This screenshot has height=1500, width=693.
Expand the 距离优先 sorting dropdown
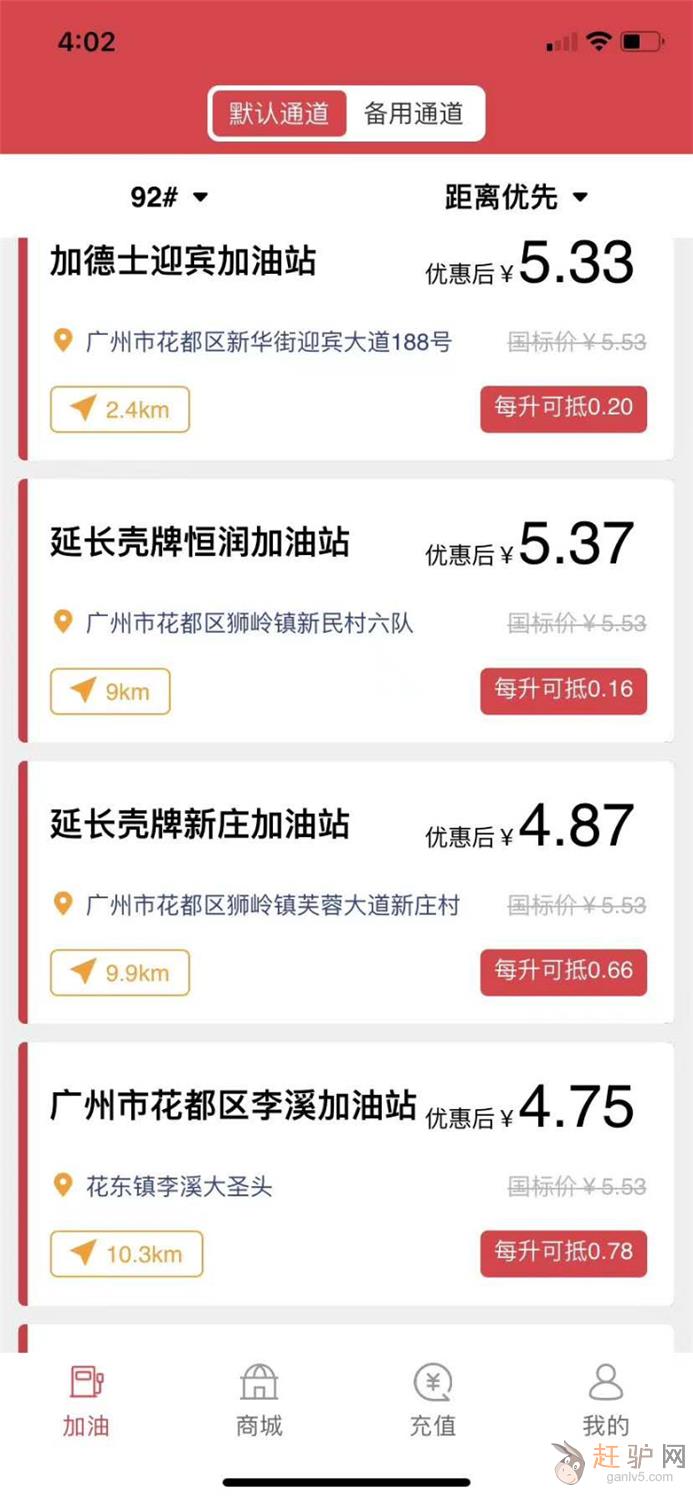(x=516, y=197)
